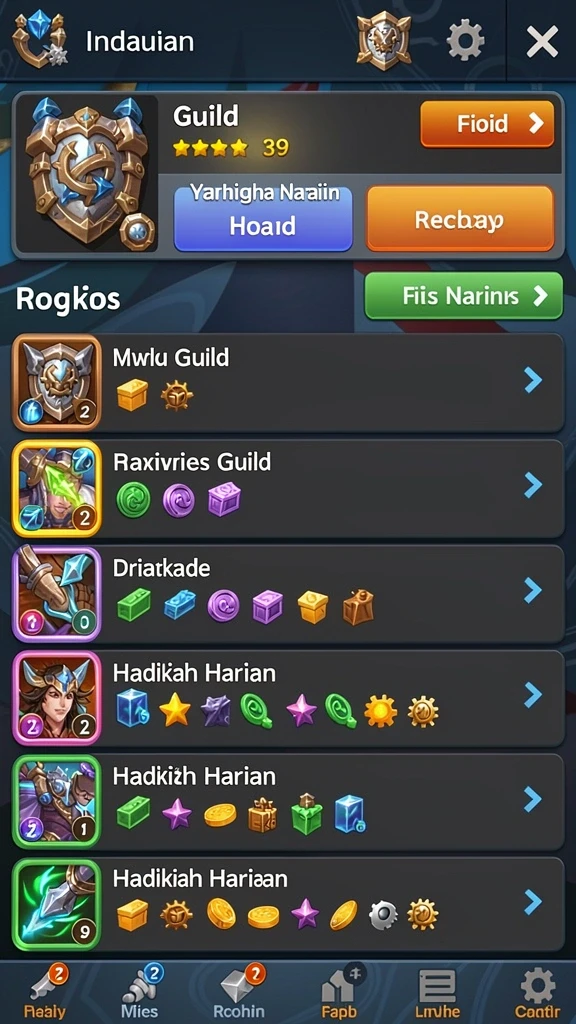This screenshot has height=1024, width=576.
Task: Select the Lrruhe tab
Action: click(x=438, y=993)
